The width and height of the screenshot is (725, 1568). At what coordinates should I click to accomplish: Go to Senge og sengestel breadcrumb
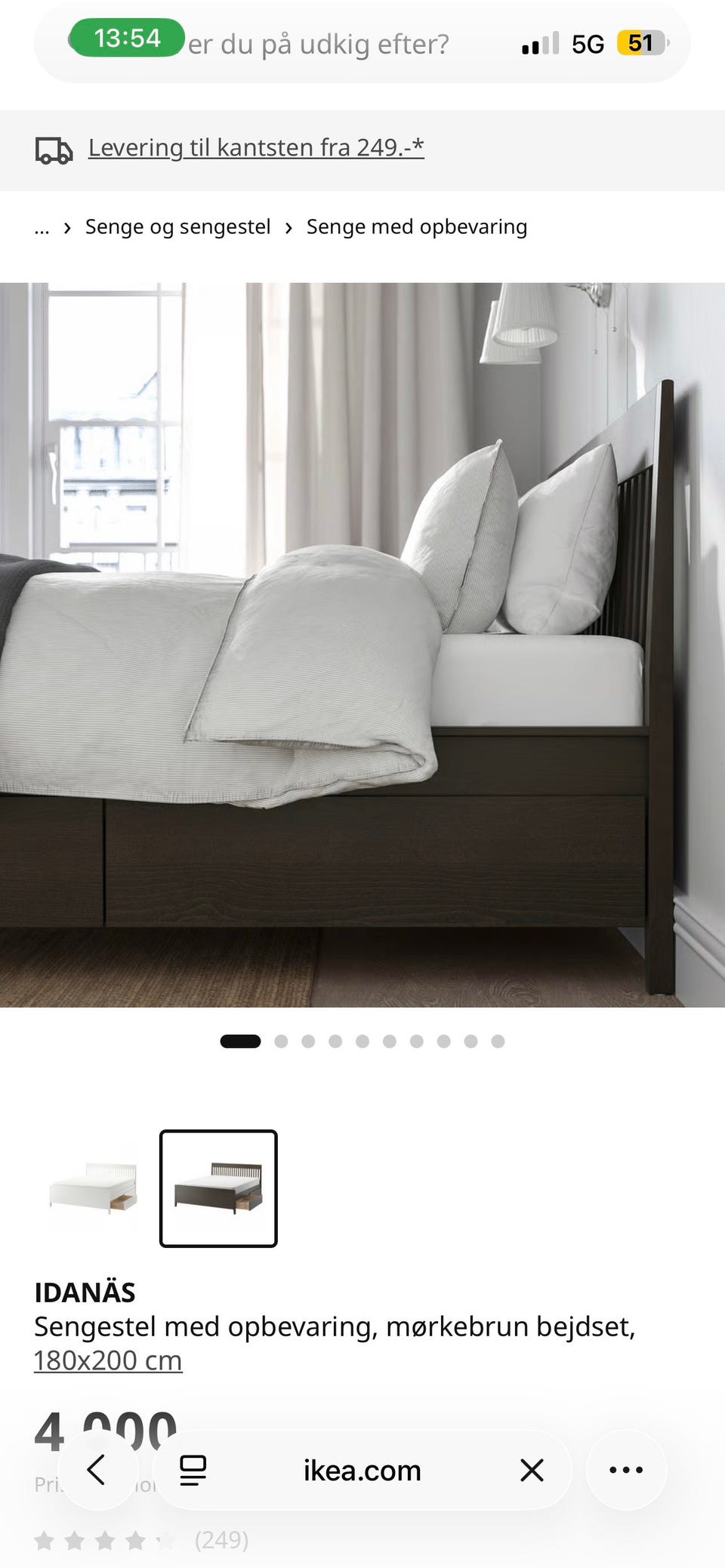(177, 226)
